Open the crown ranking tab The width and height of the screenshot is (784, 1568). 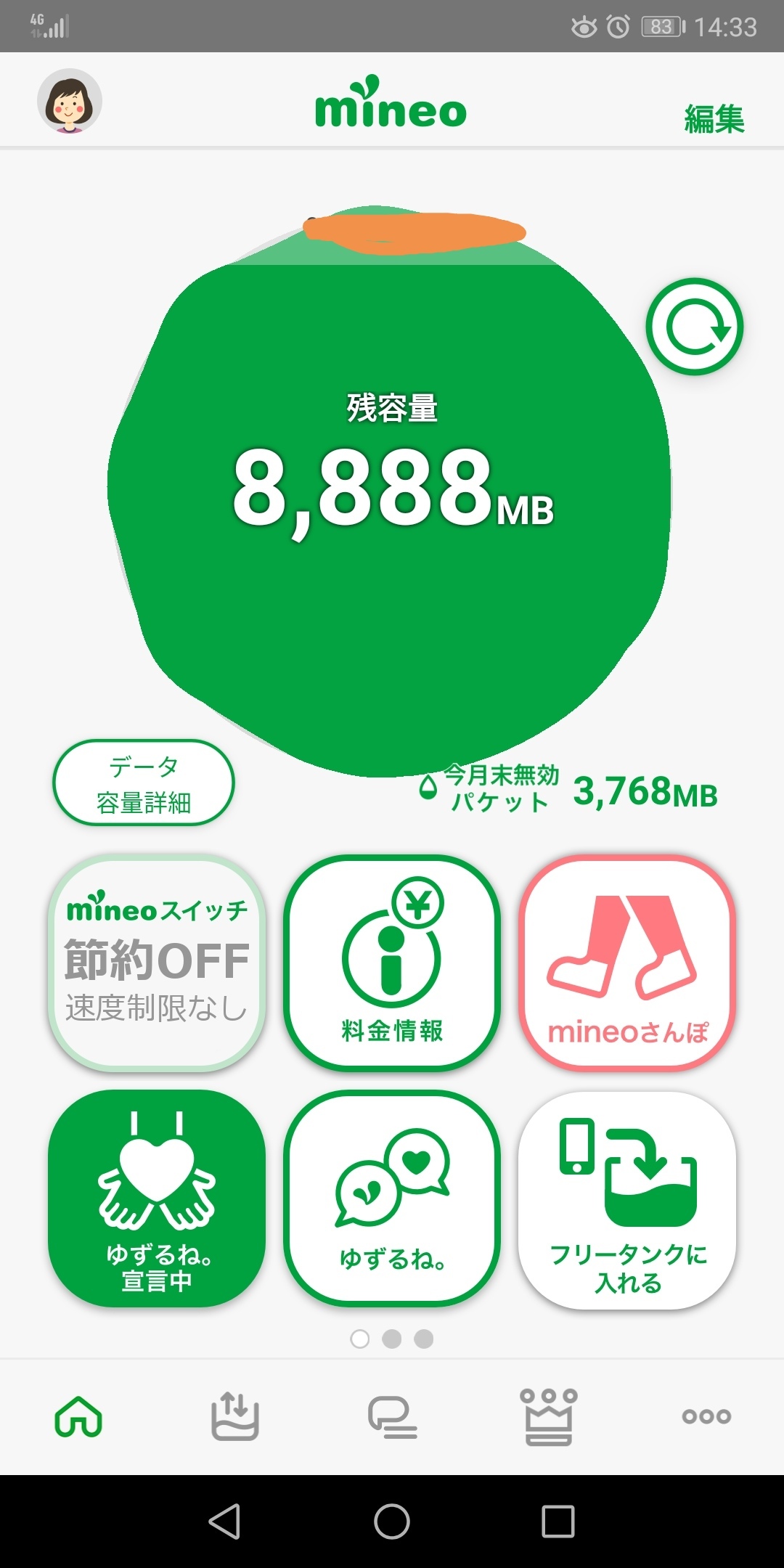pos(549,1416)
